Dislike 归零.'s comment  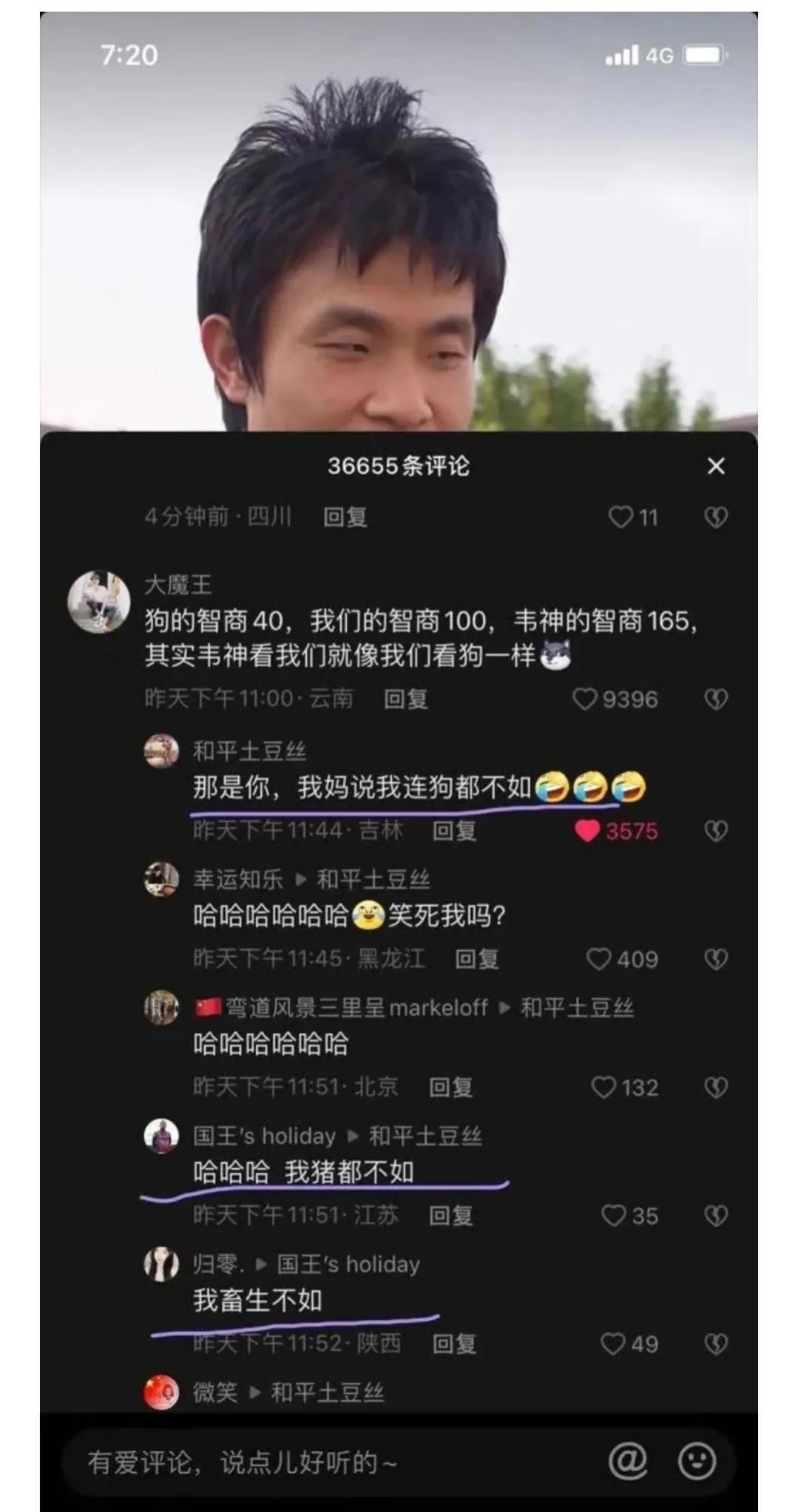coord(715,1343)
